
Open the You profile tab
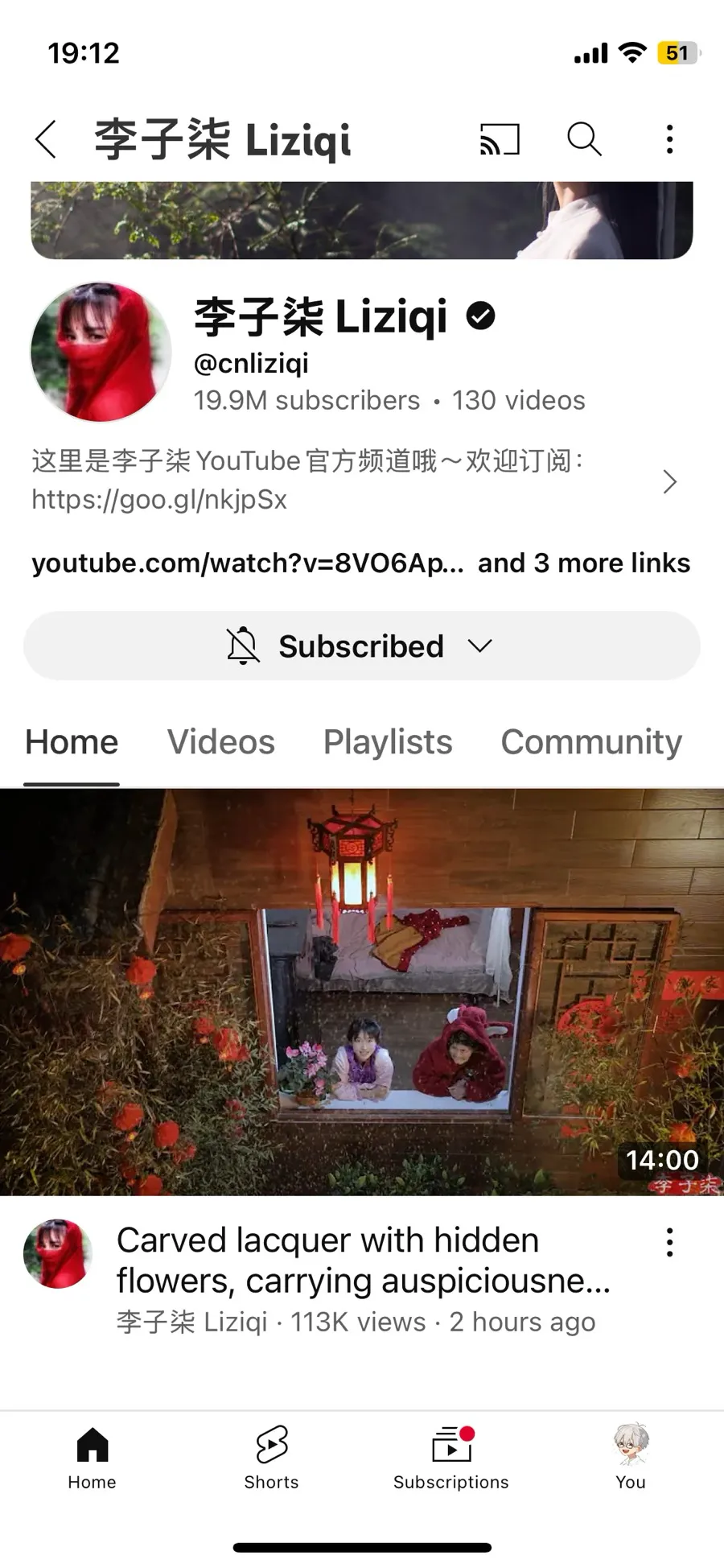tap(631, 1457)
